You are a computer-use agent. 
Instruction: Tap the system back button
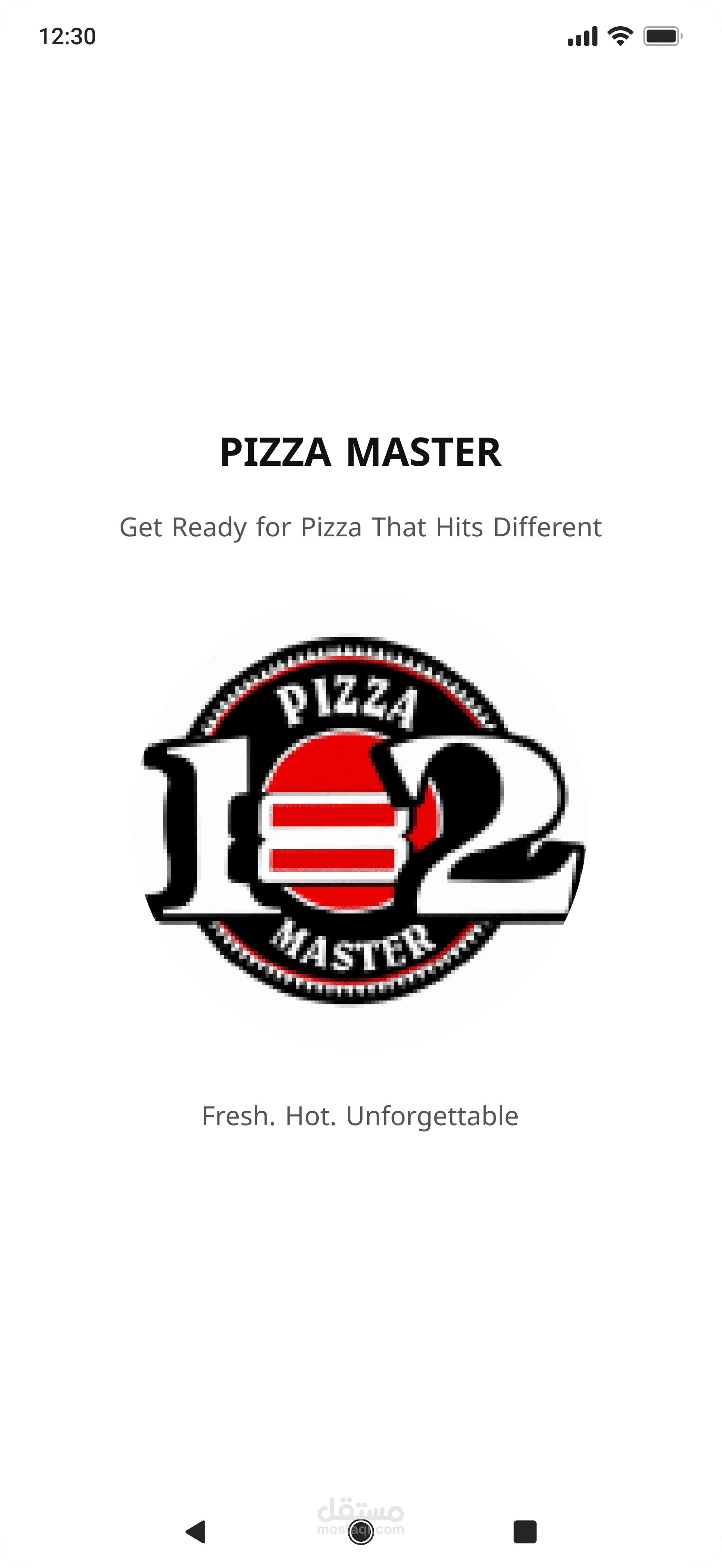click(196, 1532)
